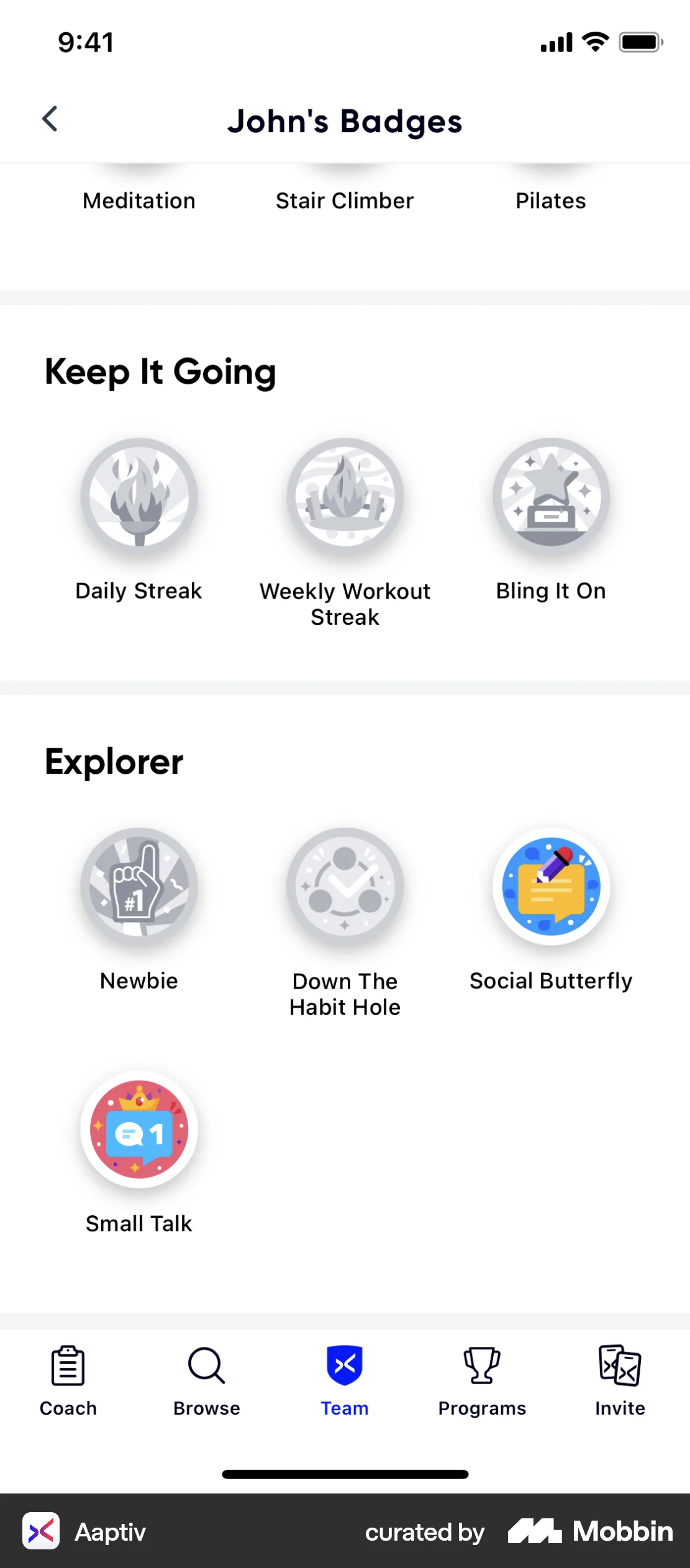Open the Newbie badge details
690x1568 pixels.
pyautogui.click(x=138, y=887)
